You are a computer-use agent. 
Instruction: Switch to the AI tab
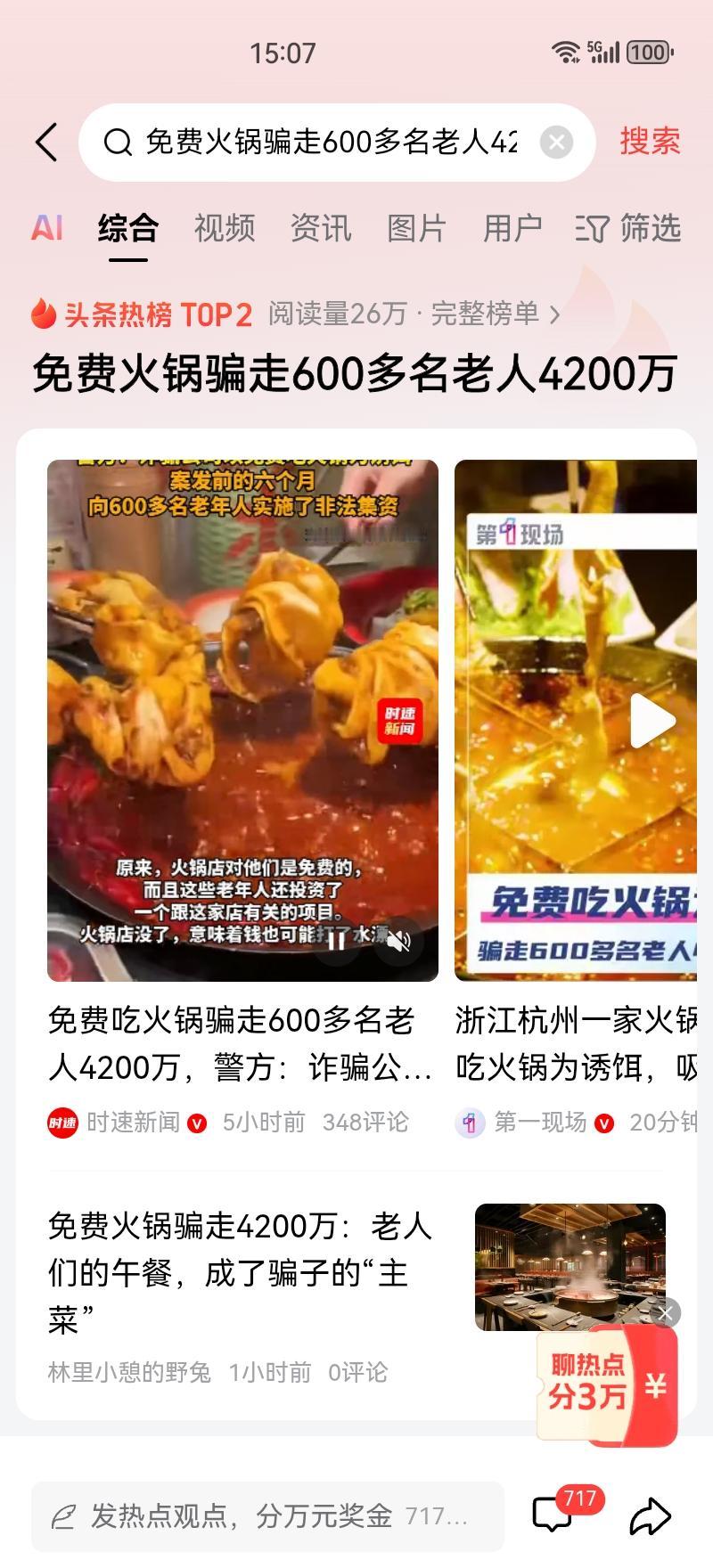click(47, 228)
